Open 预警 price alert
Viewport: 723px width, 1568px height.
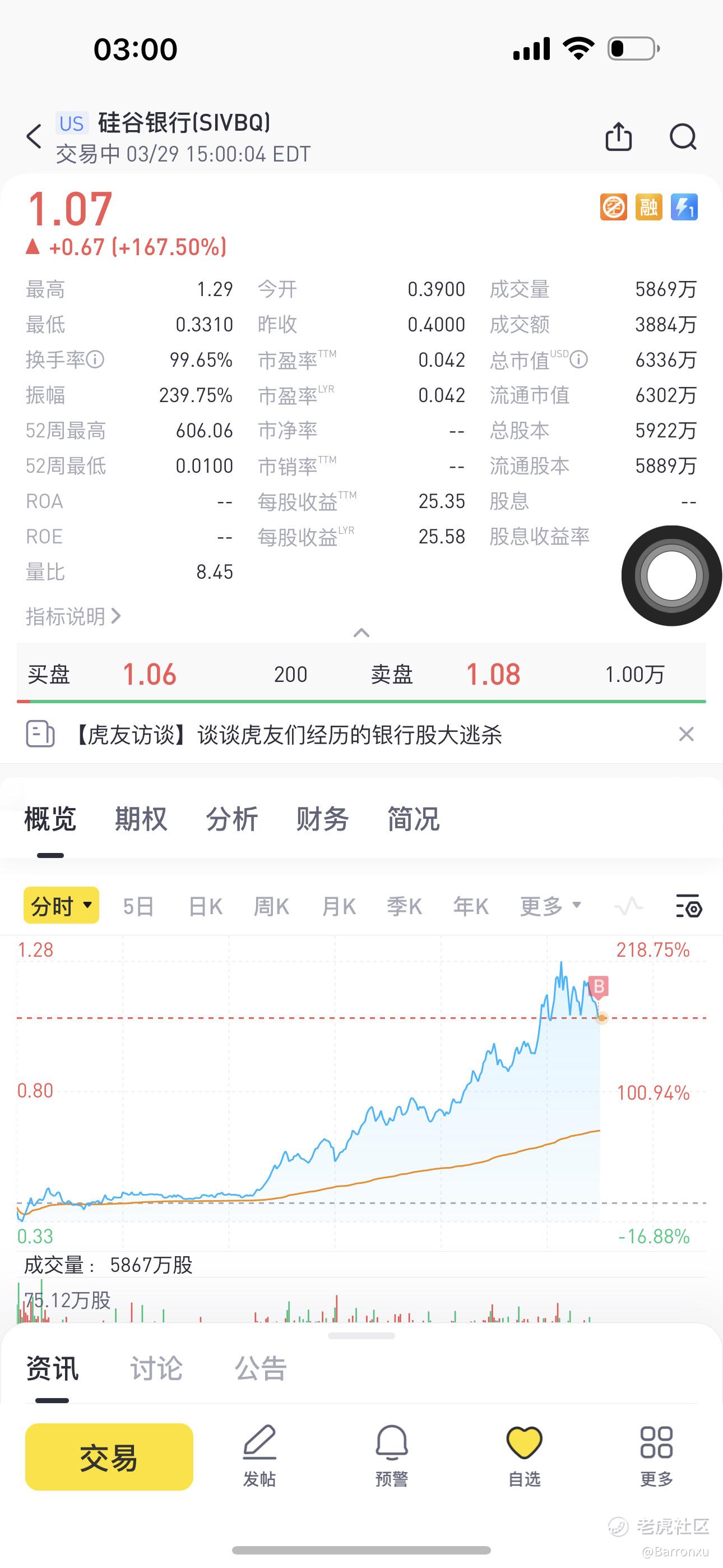point(392,1456)
